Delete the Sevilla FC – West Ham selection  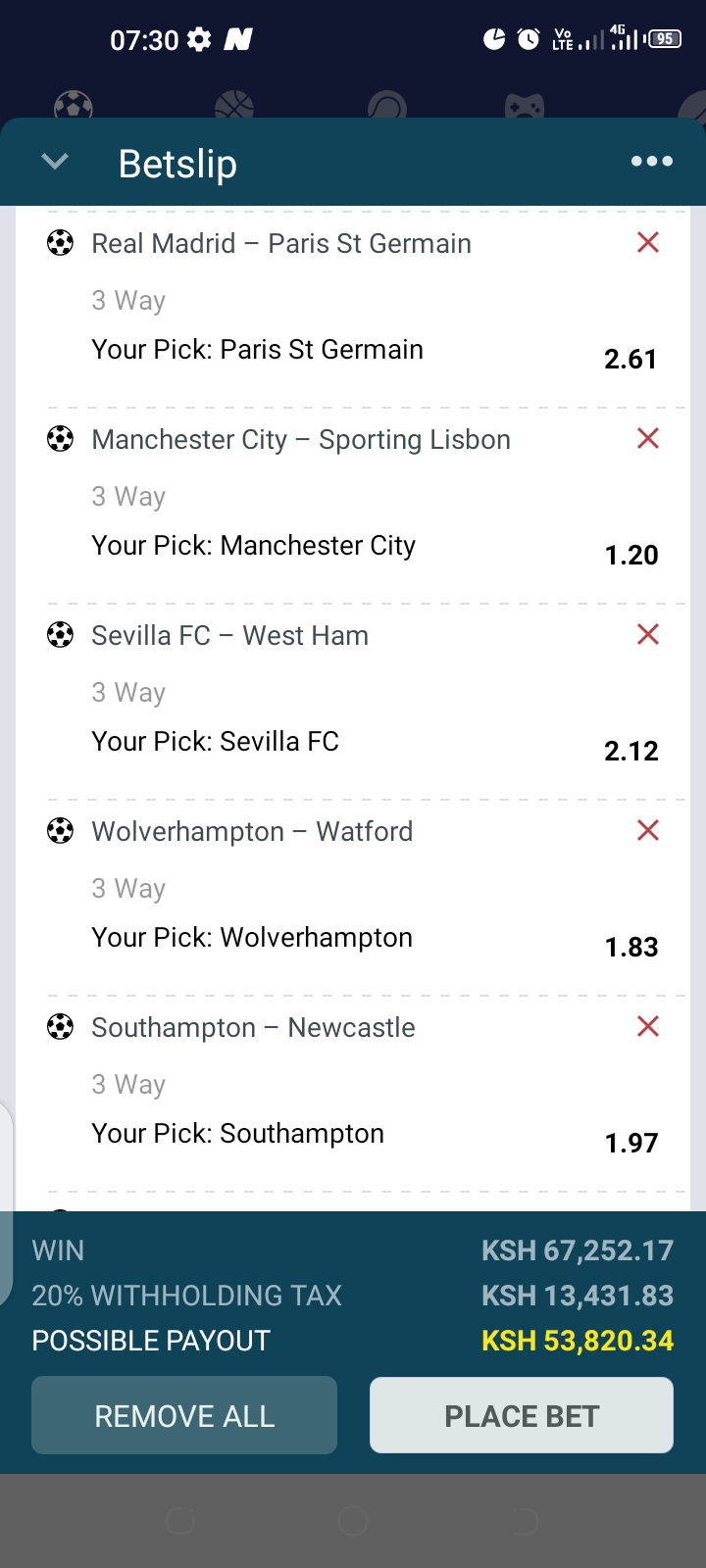click(x=648, y=634)
